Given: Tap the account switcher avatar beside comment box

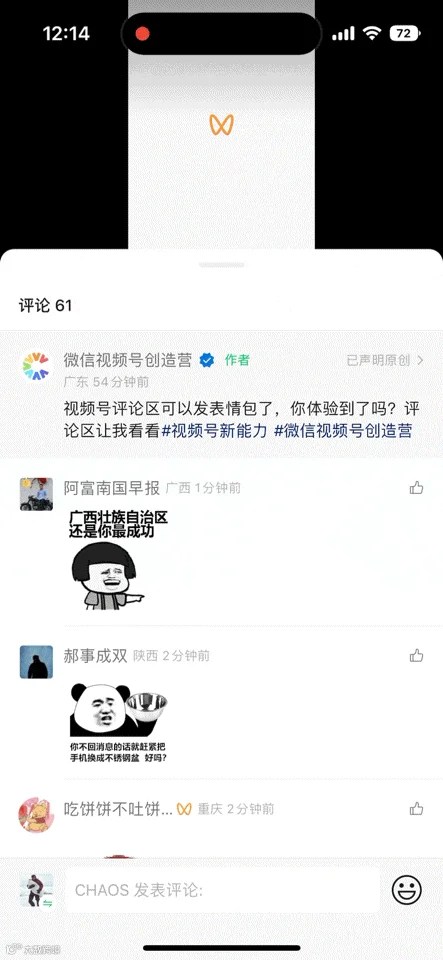Looking at the screenshot, I should (x=36, y=890).
